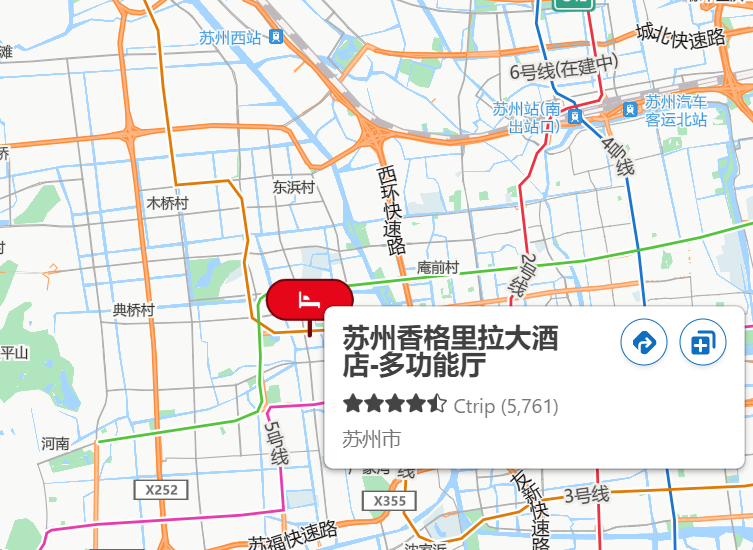Get directions to 苏州香格里拉大酒店
The image size is (753, 550).
tap(644, 343)
